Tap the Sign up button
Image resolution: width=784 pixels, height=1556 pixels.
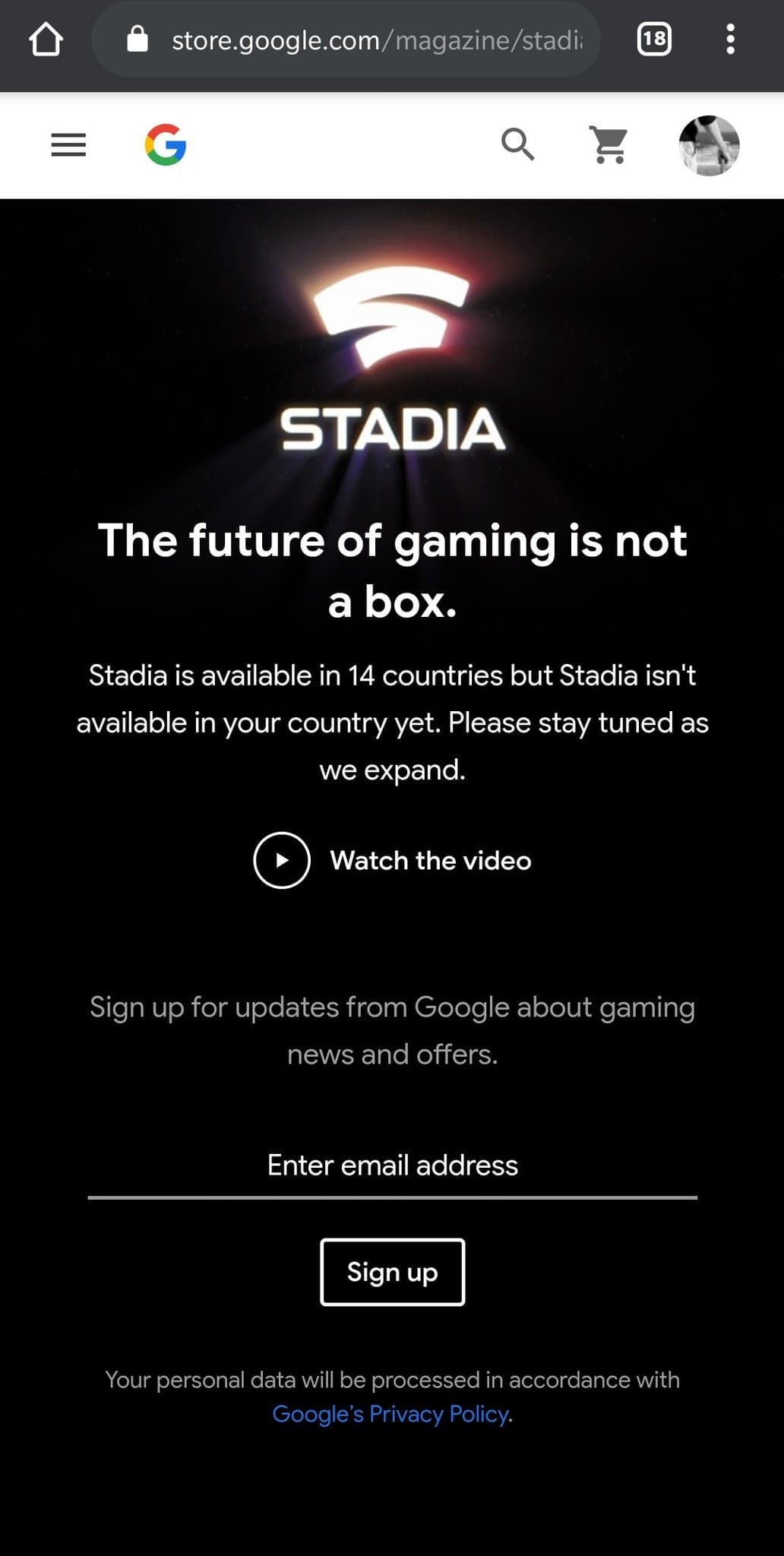click(x=392, y=1272)
